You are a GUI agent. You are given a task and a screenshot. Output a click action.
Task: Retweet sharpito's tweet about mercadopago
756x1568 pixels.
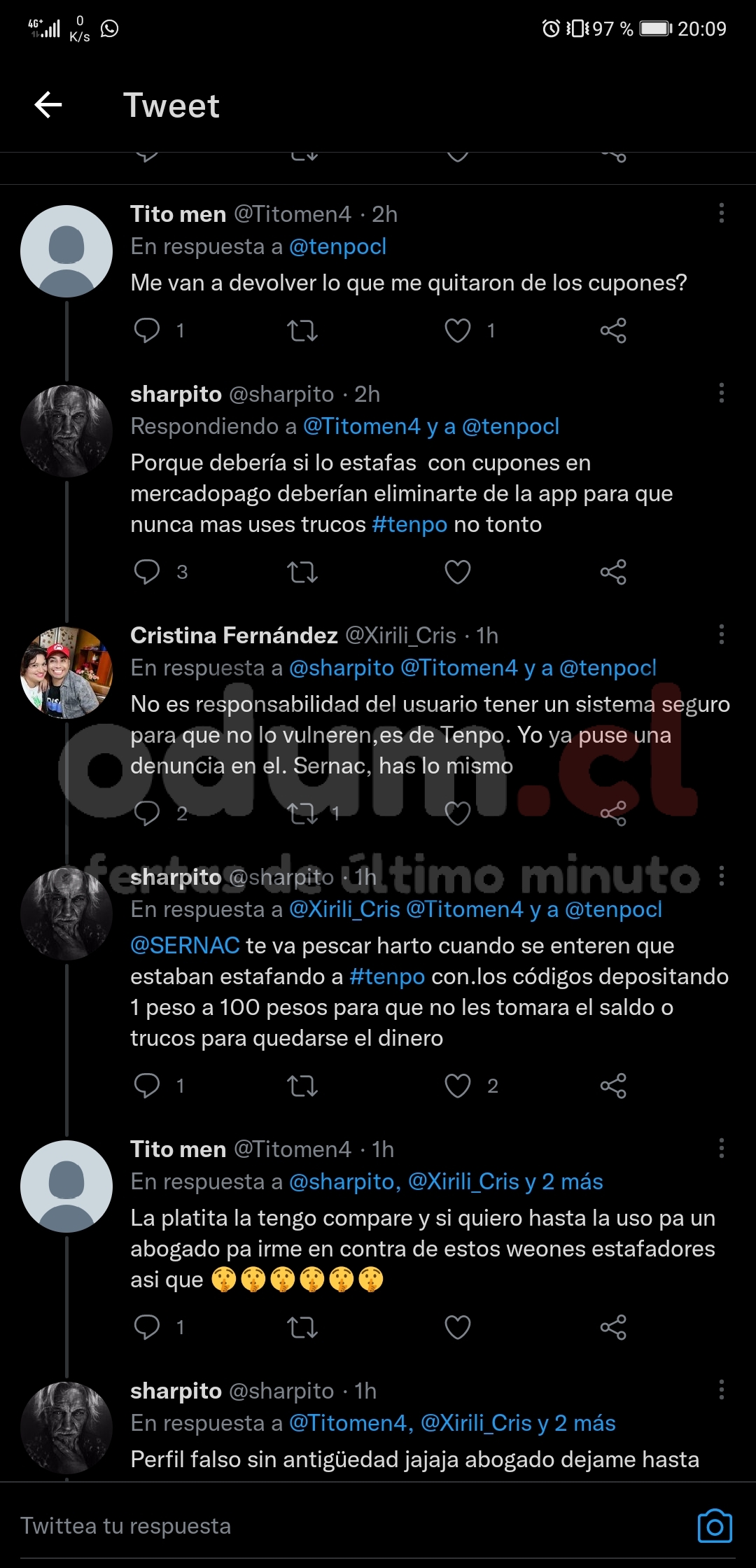coord(302,572)
